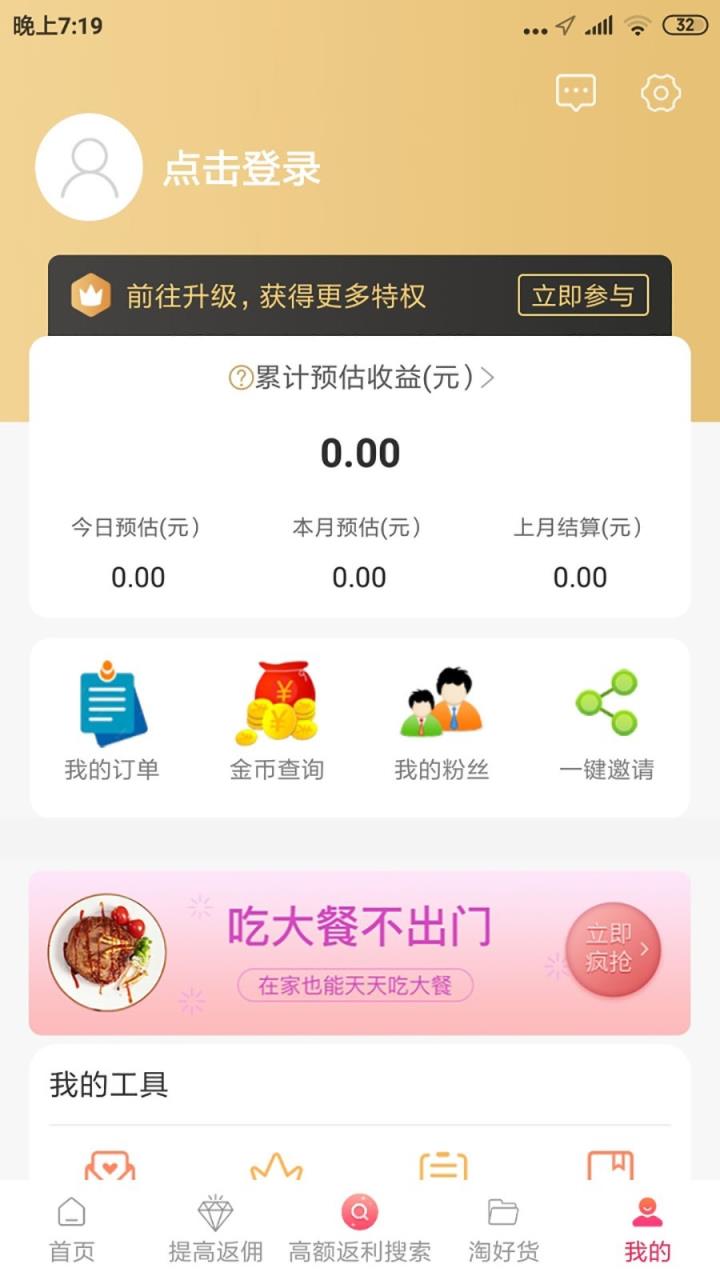Open the profile avatar circle
This screenshot has width=720, height=1280.
[88, 167]
